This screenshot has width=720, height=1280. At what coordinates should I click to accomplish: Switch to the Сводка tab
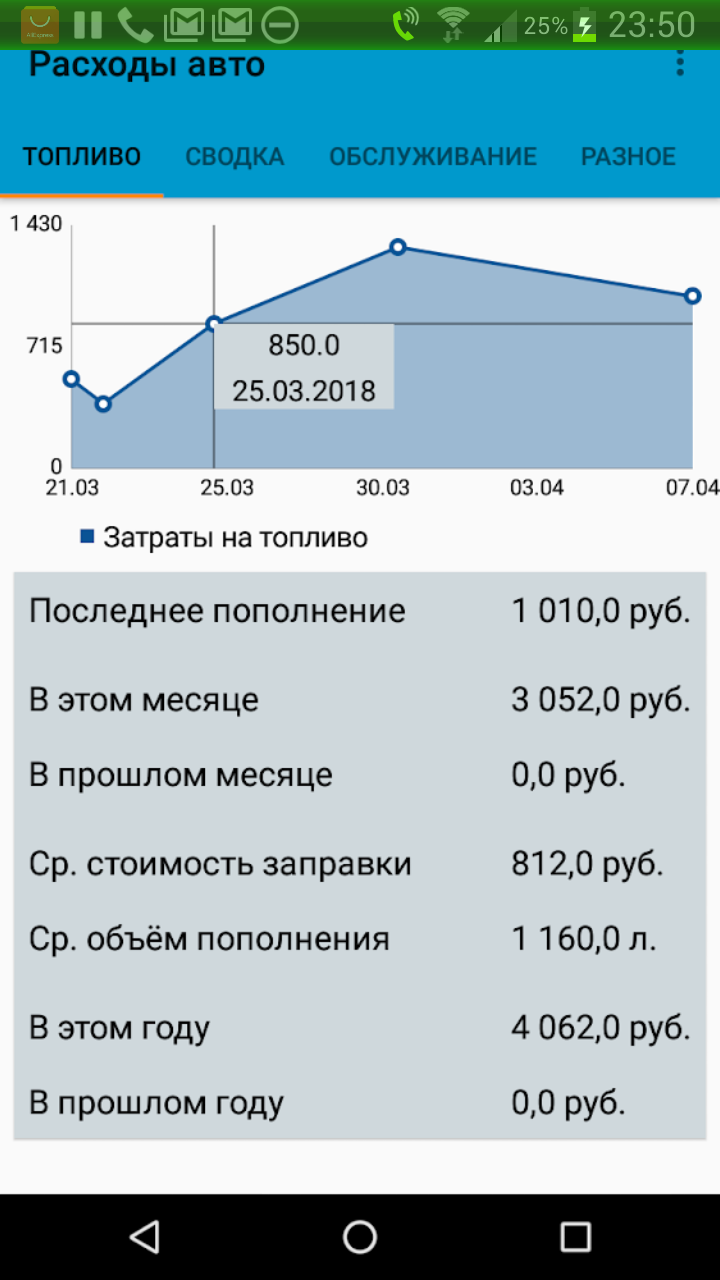(x=235, y=157)
